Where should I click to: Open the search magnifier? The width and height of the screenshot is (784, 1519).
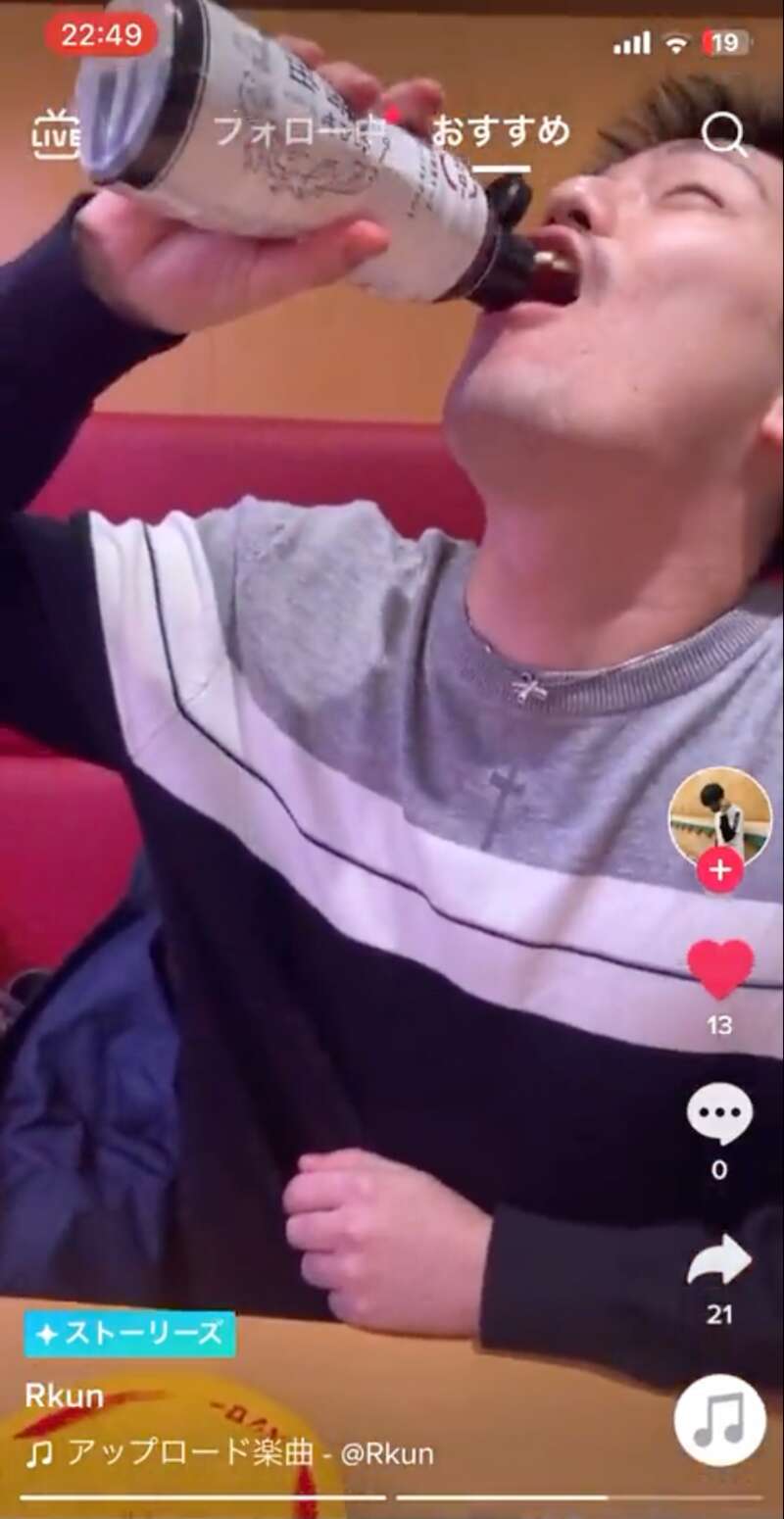click(x=724, y=134)
